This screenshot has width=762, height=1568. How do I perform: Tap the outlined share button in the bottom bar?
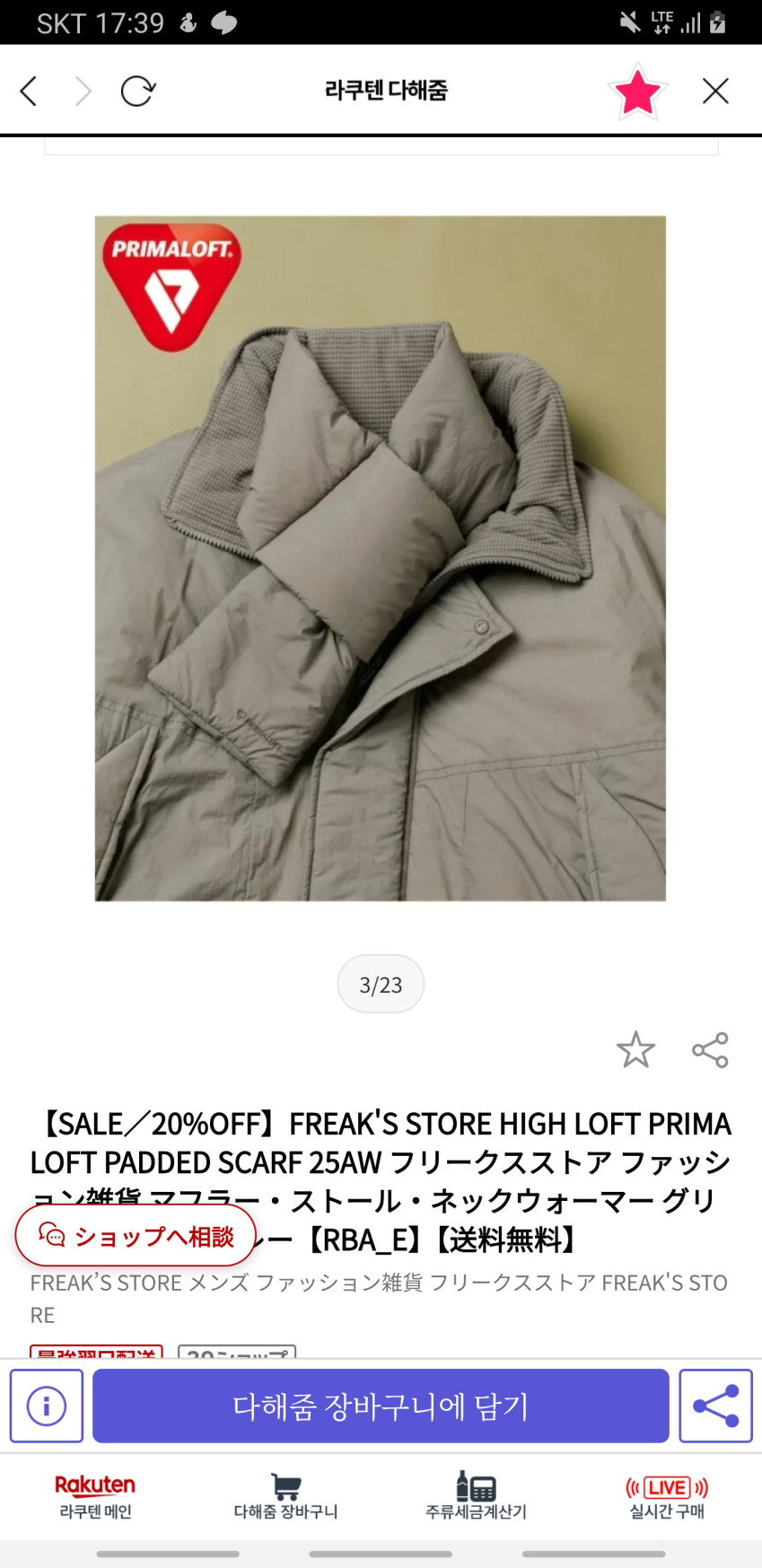coord(715,1406)
